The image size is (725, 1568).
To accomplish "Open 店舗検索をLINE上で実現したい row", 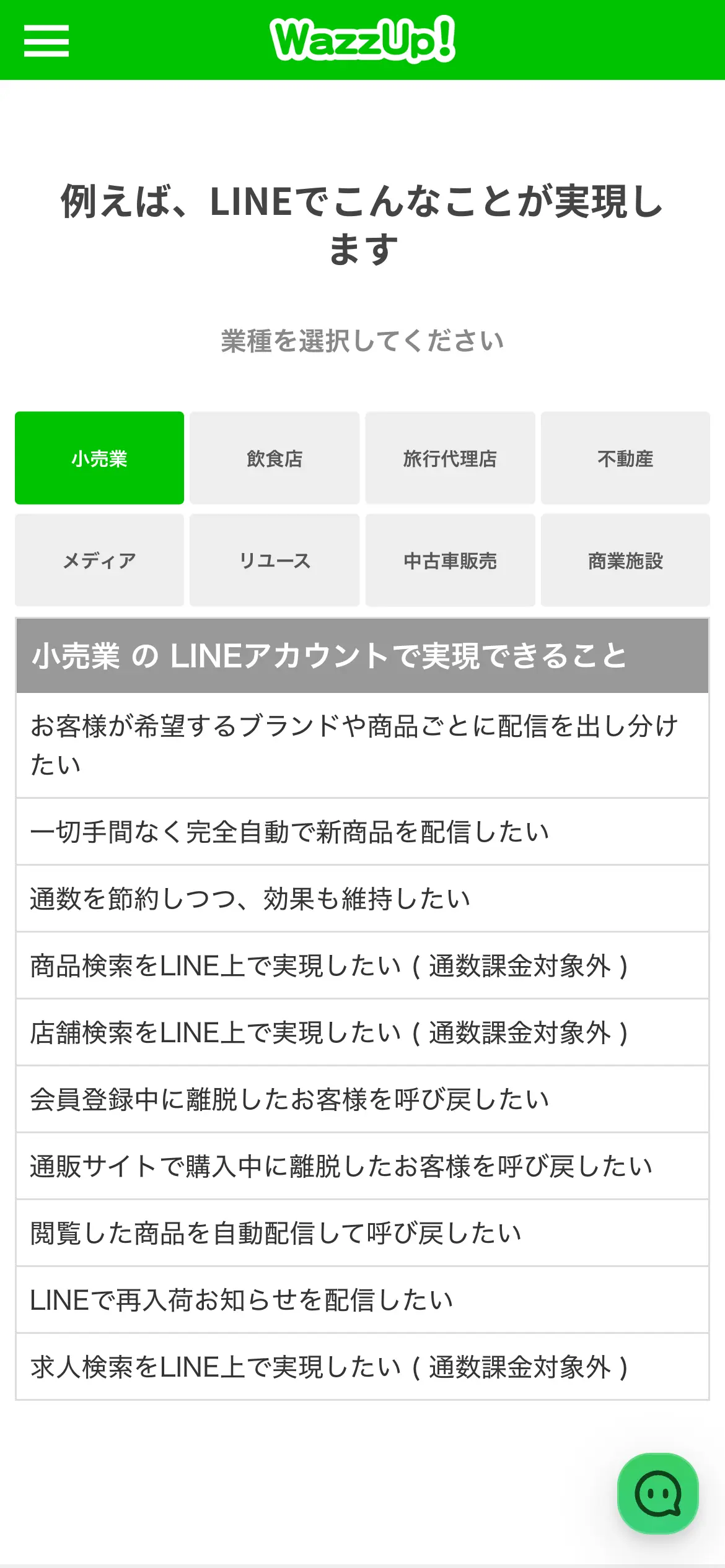I will pos(362,1032).
